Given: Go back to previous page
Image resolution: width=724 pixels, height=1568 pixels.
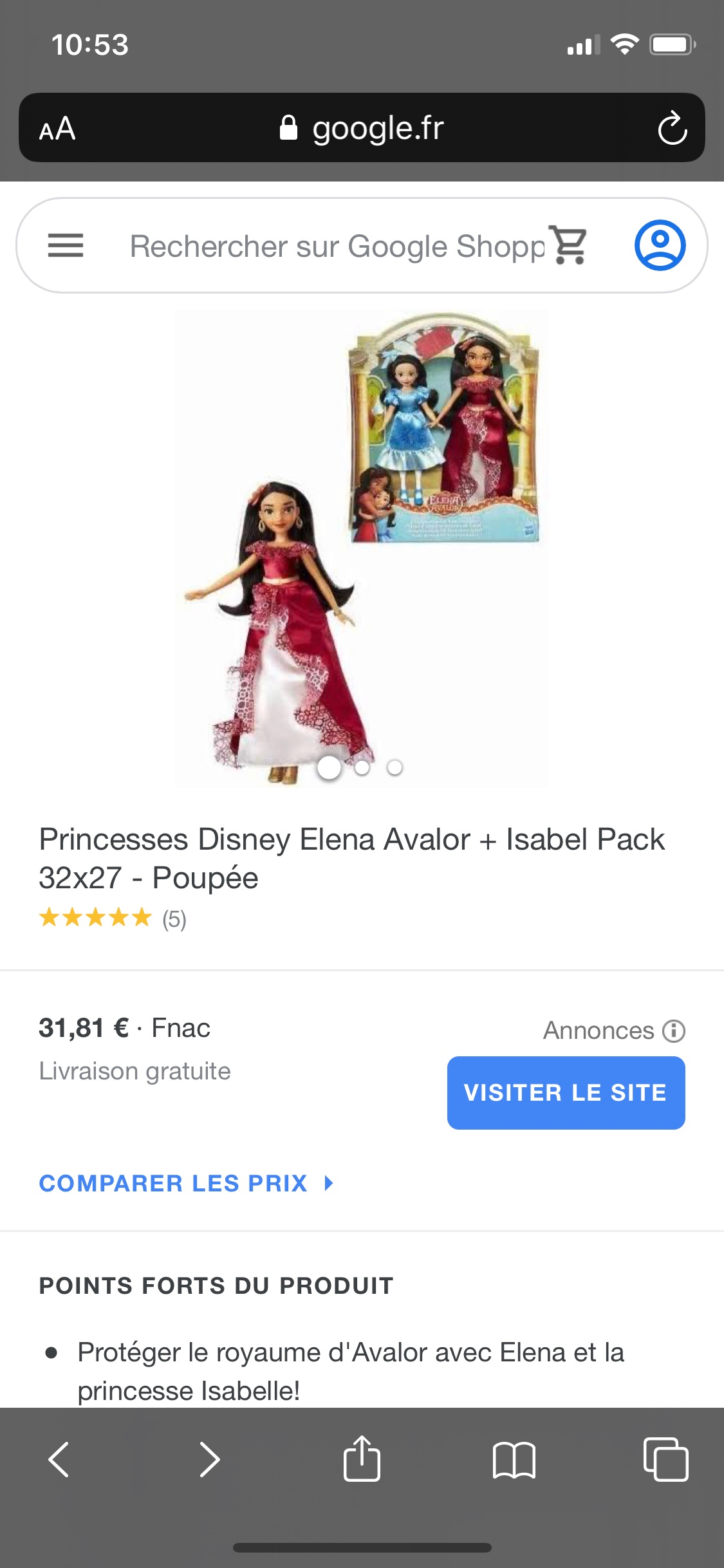Looking at the screenshot, I should tap(59, 1459).
